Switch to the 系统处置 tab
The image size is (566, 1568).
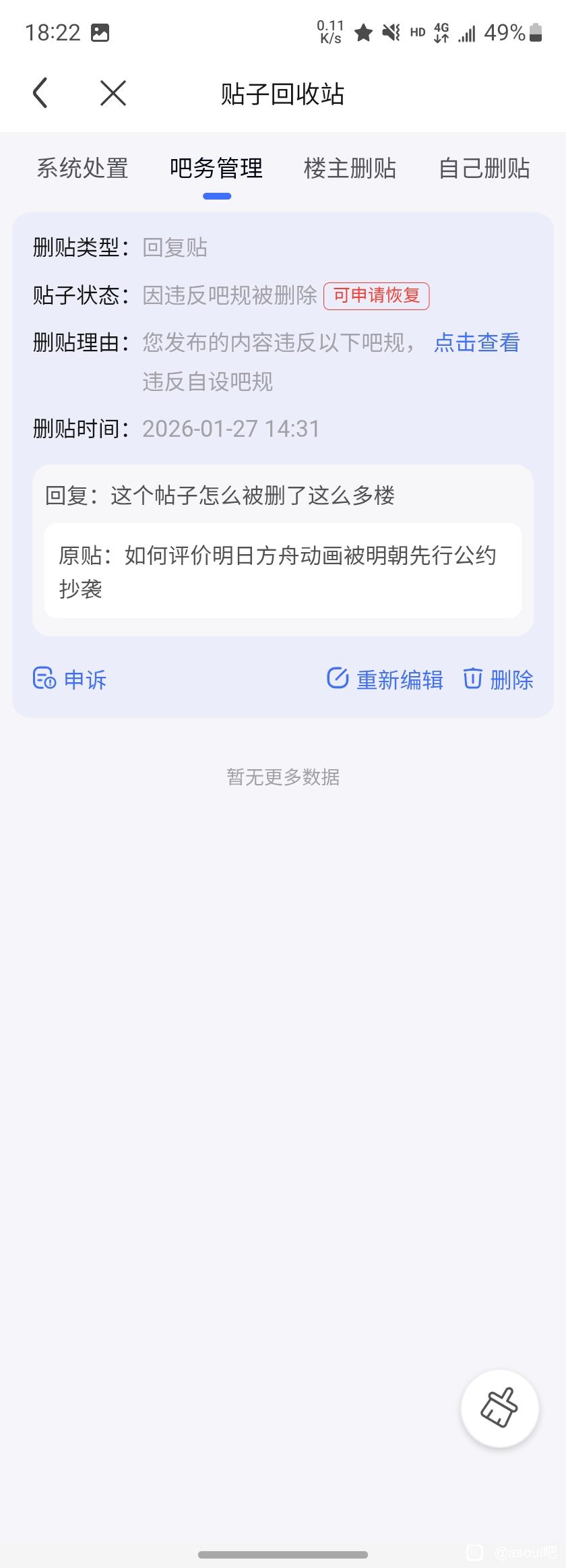click(x=82, y=169)
